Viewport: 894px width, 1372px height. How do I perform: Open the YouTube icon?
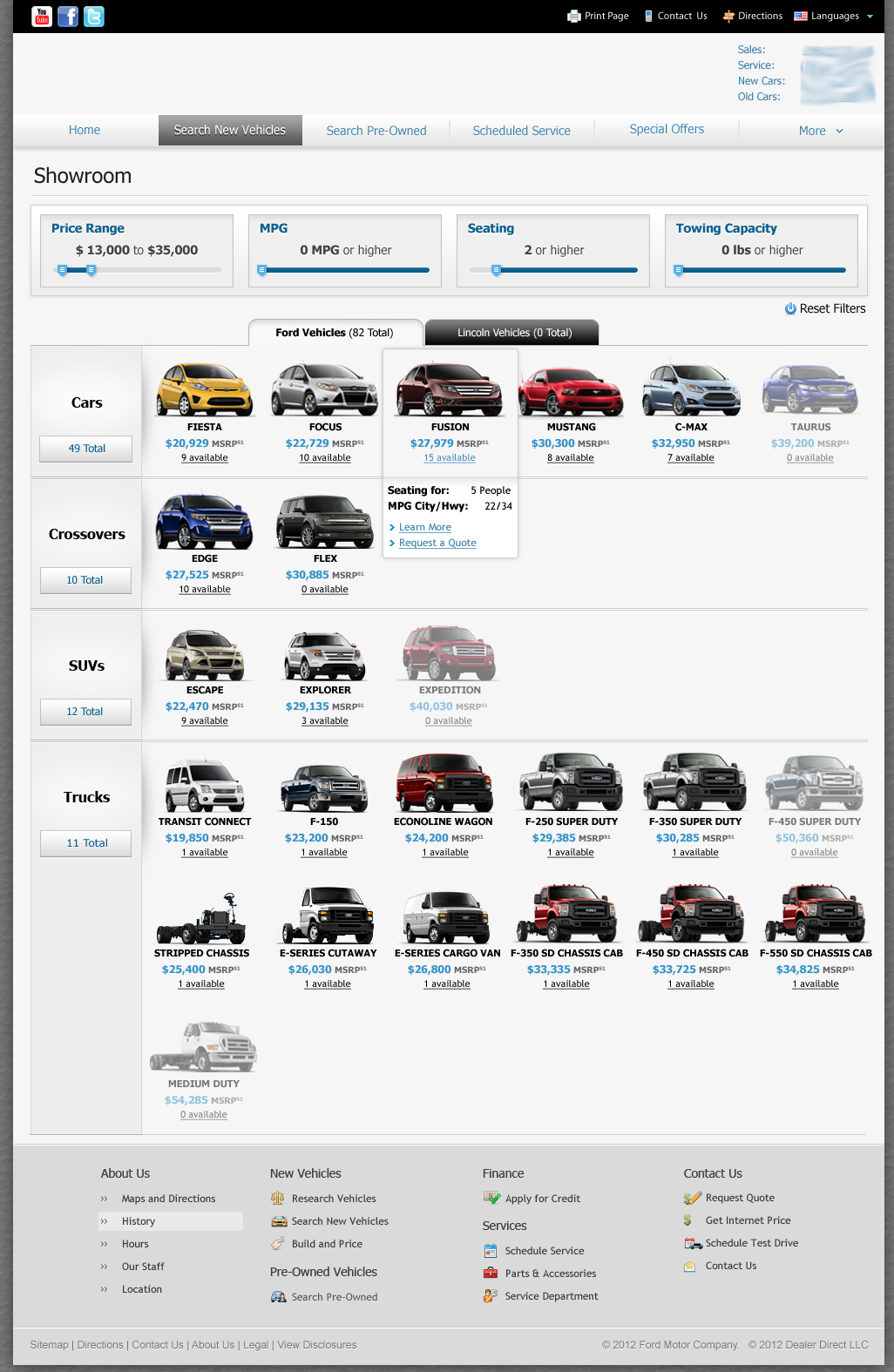pyautogui.click(x=42, y=17)
